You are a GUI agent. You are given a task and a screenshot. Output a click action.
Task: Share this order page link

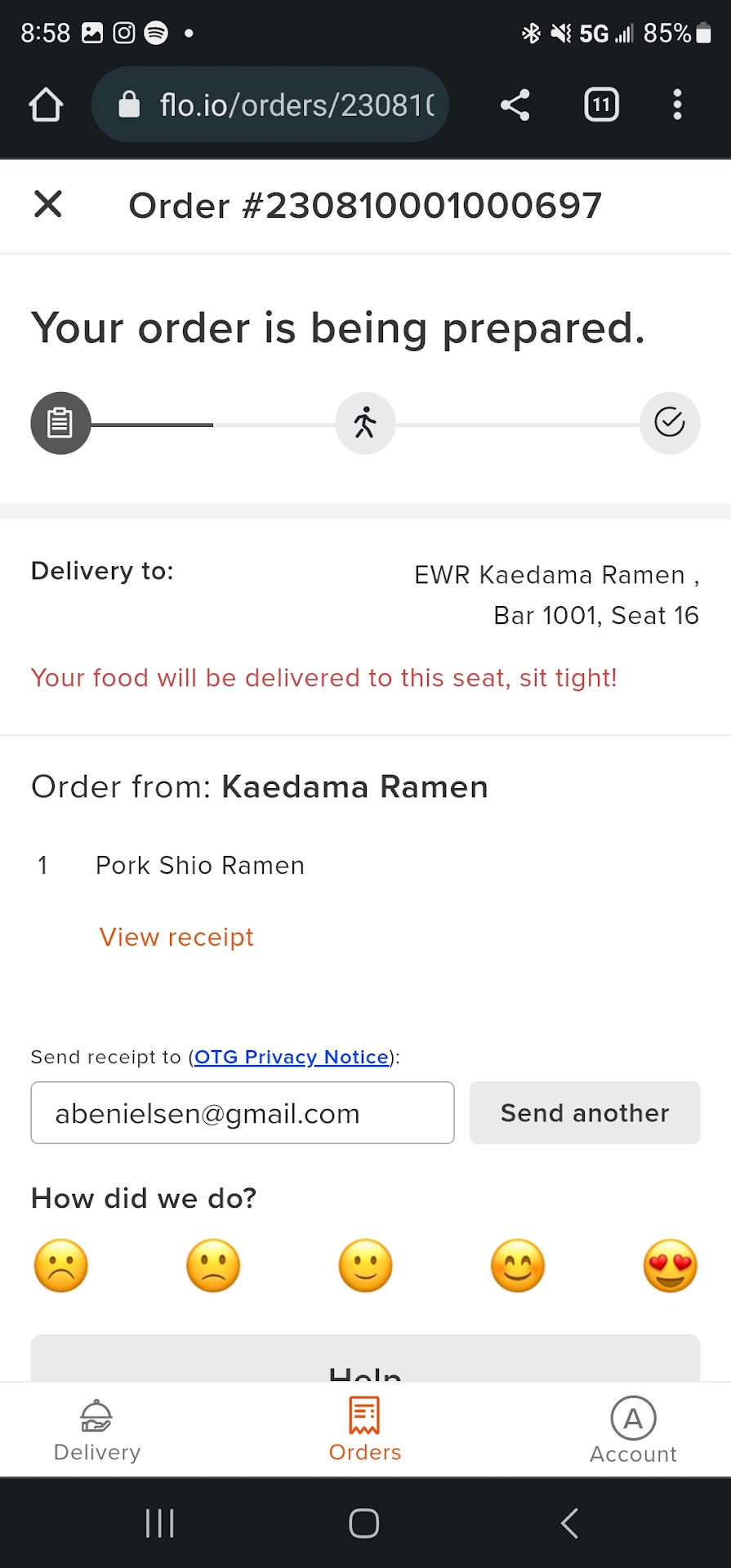click(x=515, y=105)
